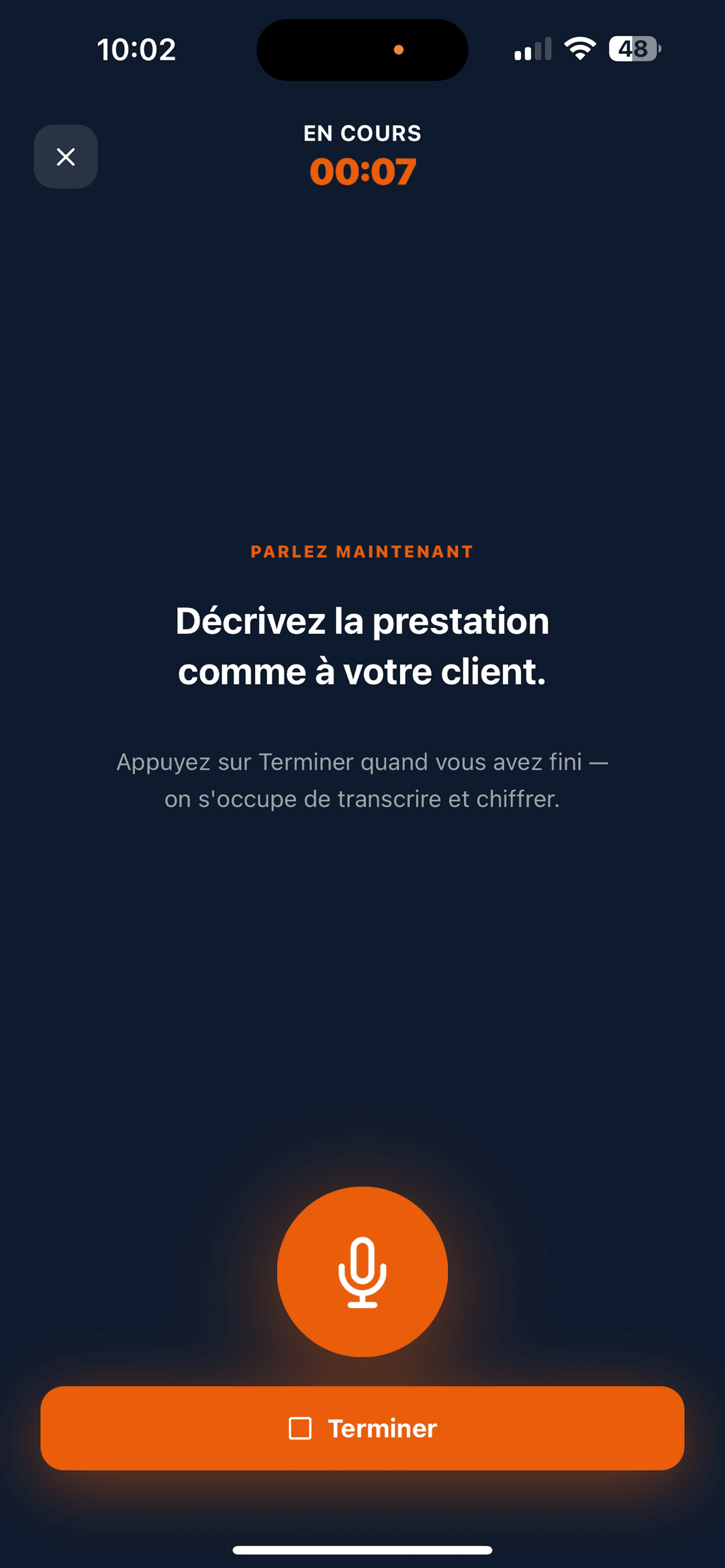The width and height of the screenshot is (725, 1568).
Task: Tap comme à votre client text line
Action: click(x=362, y=672)
